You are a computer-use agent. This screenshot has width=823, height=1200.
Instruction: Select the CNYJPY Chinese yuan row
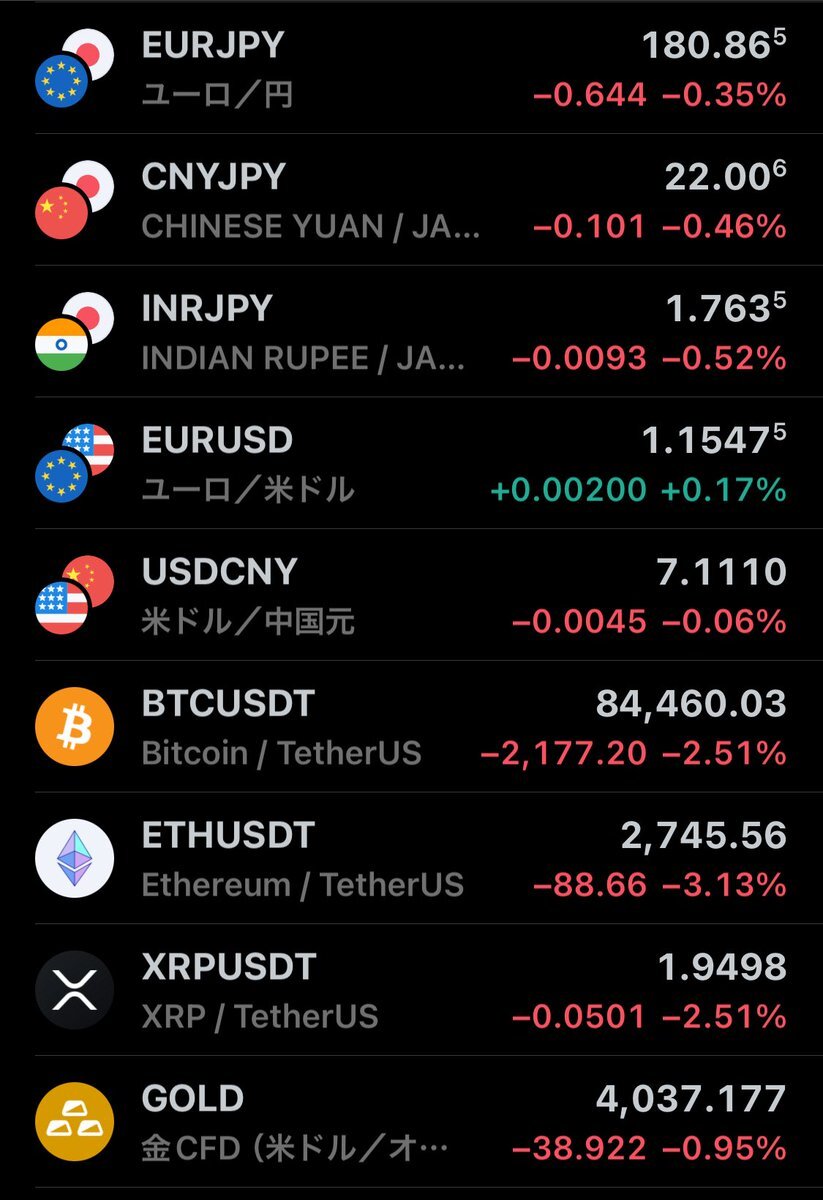click(x=411, y=201)
